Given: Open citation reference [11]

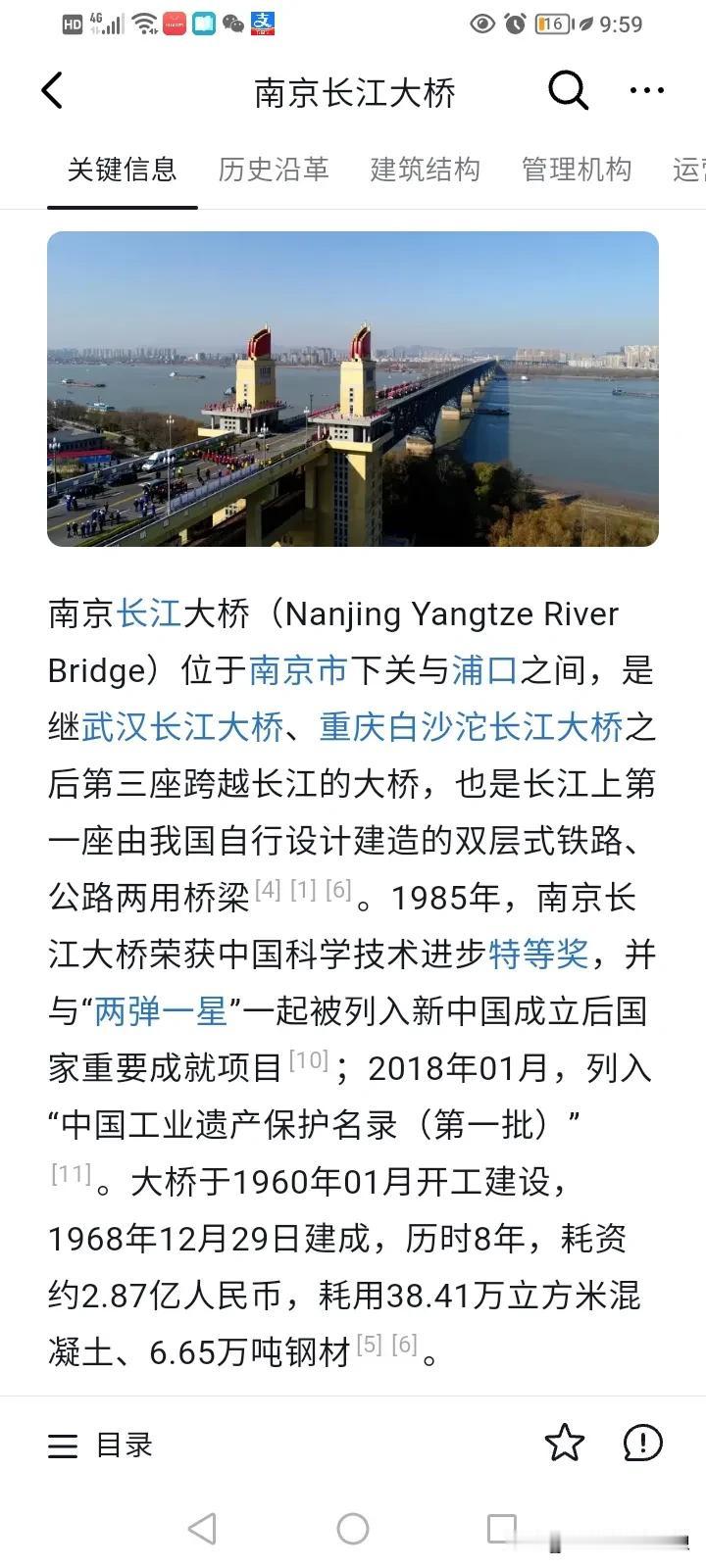Looking at the screenshot, I should [x=71, y=1174].
